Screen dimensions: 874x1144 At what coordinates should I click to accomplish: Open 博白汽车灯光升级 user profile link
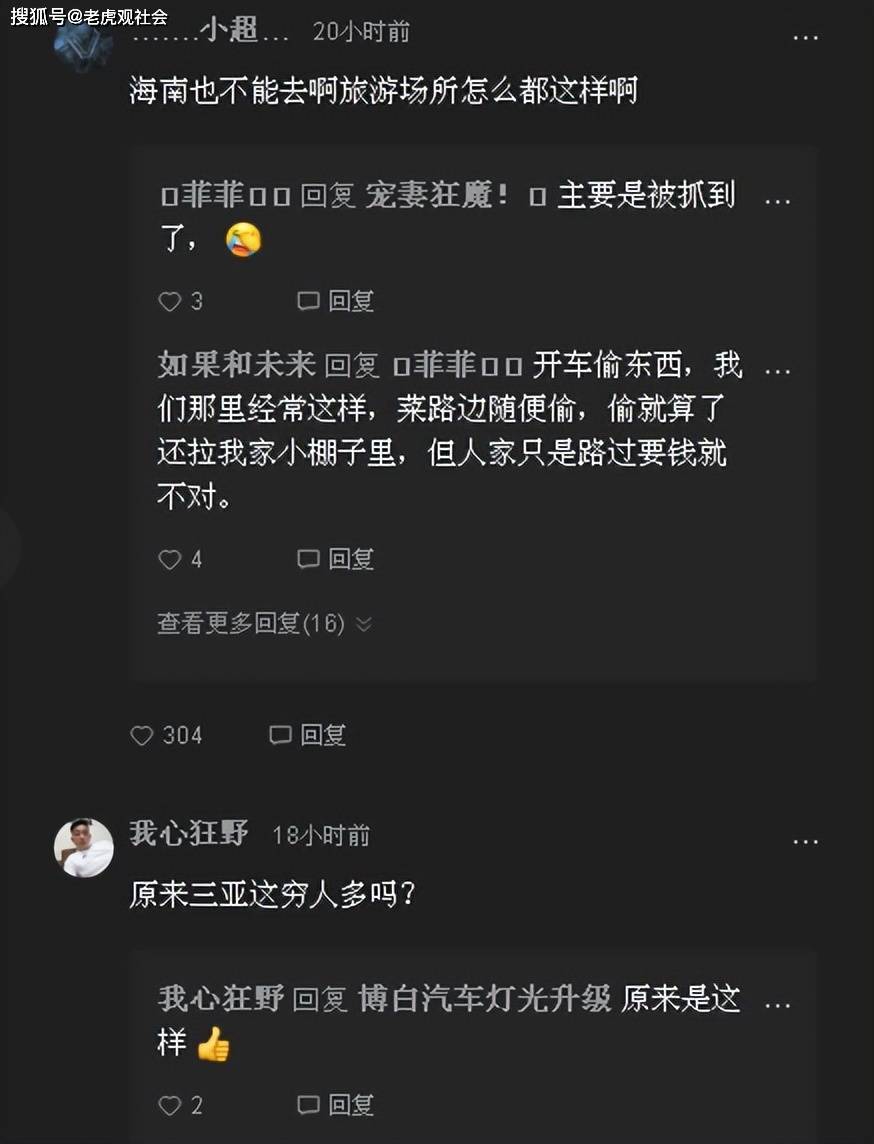tap(484, 999)
